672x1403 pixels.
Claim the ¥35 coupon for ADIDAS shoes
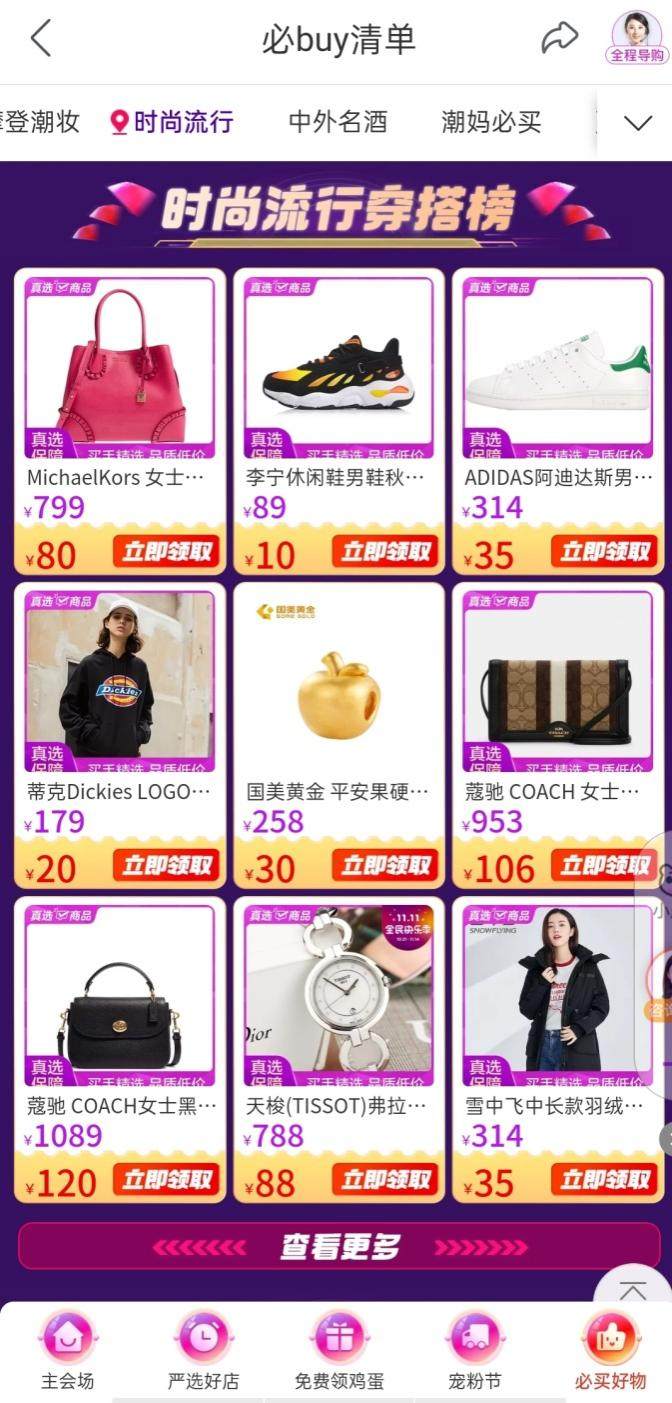[603, 551]
